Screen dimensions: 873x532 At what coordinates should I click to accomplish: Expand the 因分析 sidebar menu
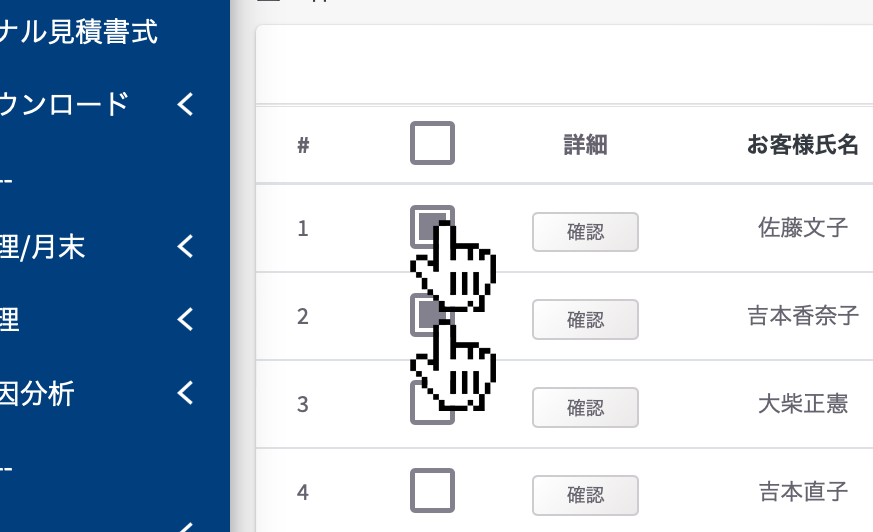coord(97,393)
